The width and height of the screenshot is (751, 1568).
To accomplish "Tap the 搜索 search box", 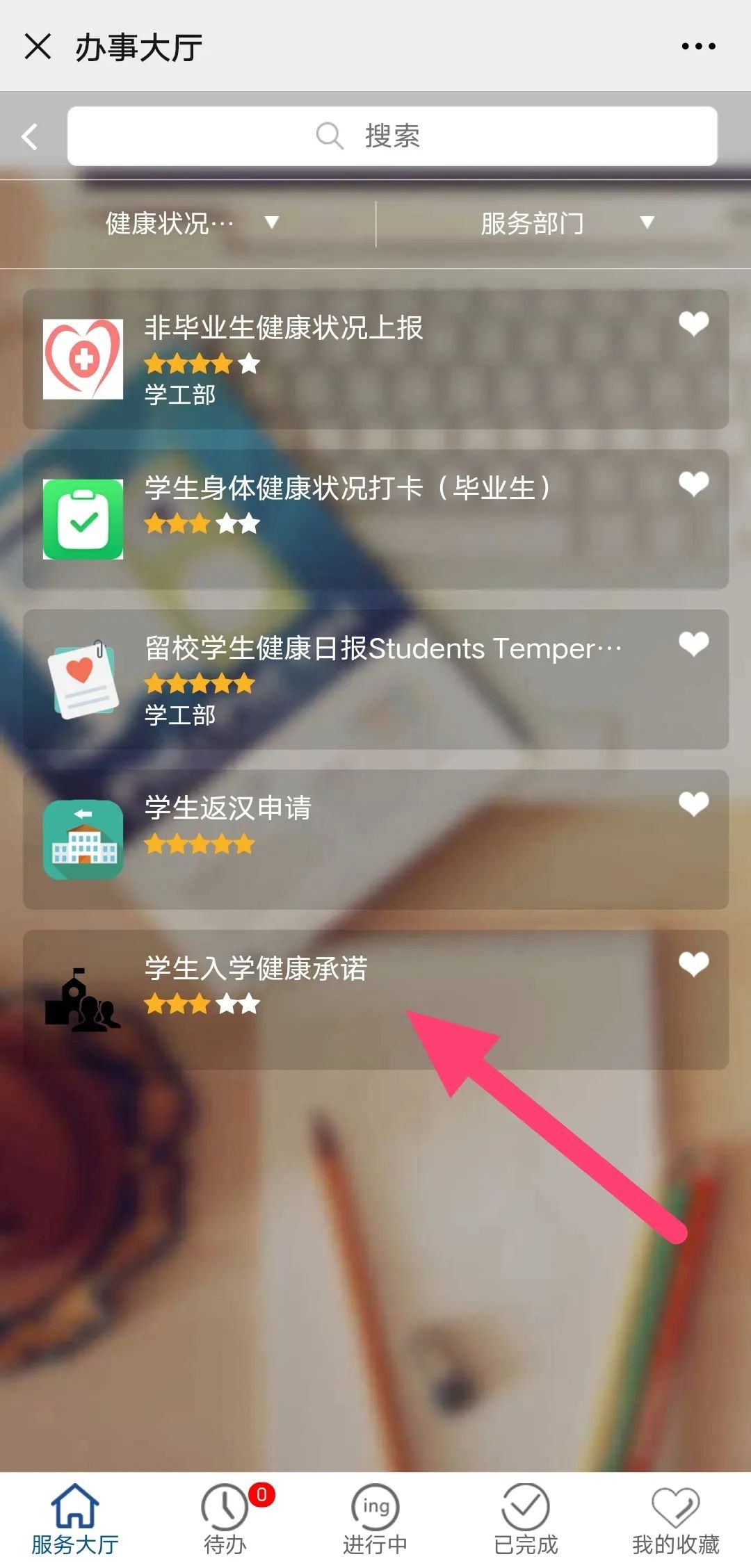I will [392, 136].
